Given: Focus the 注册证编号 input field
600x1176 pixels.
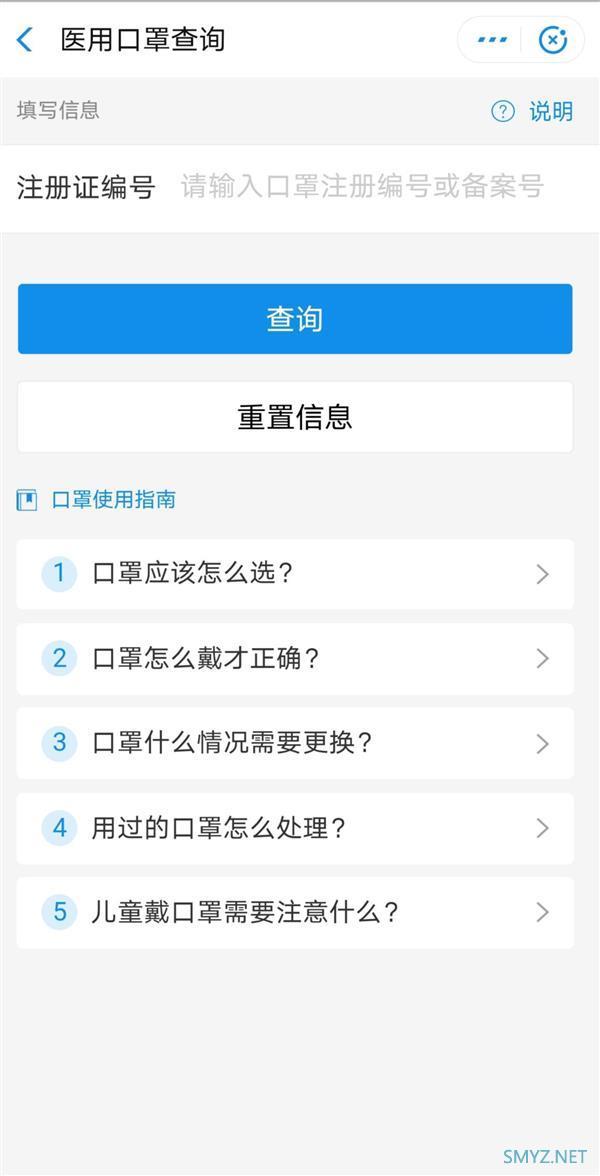Looking at the screenshot, I should coord(362,186).
